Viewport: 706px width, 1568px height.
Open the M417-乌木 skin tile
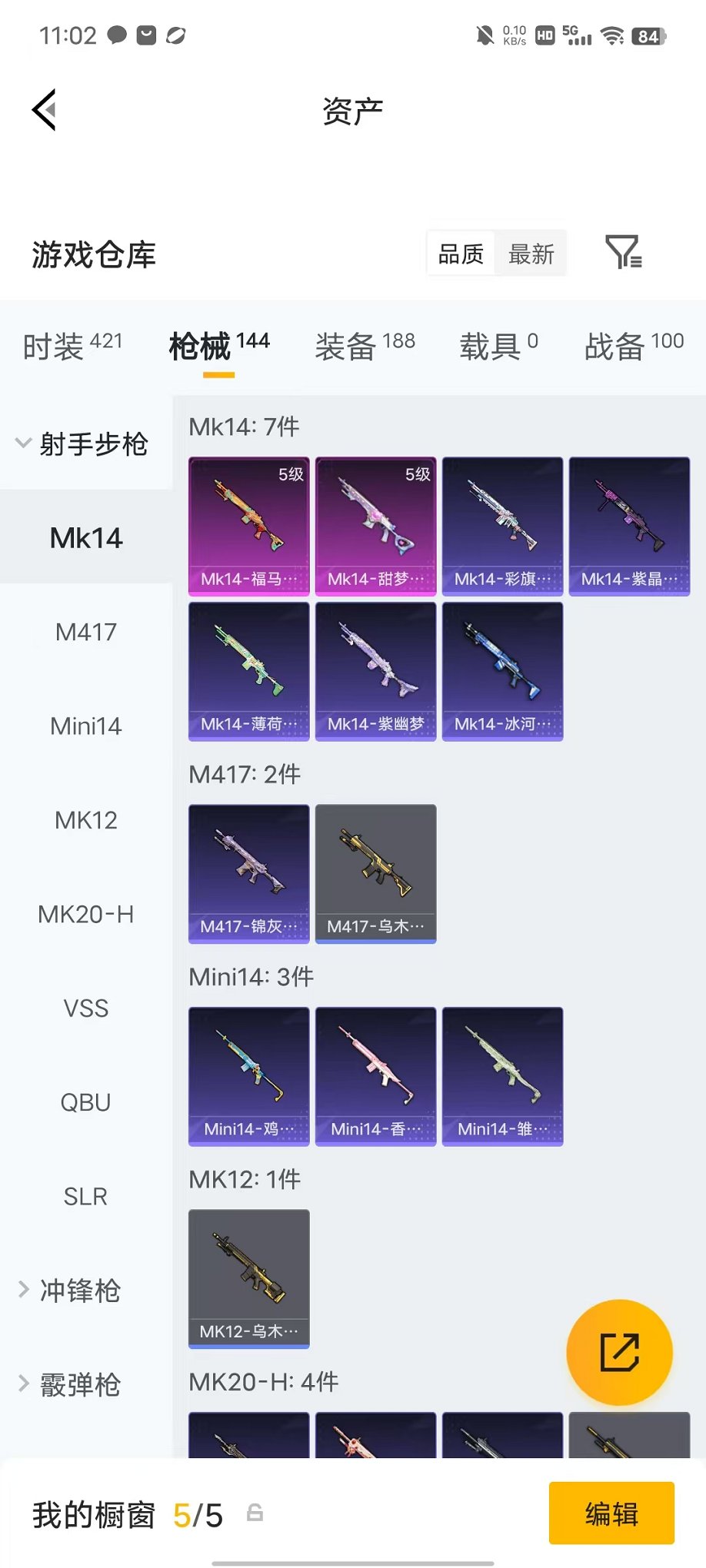376,874
